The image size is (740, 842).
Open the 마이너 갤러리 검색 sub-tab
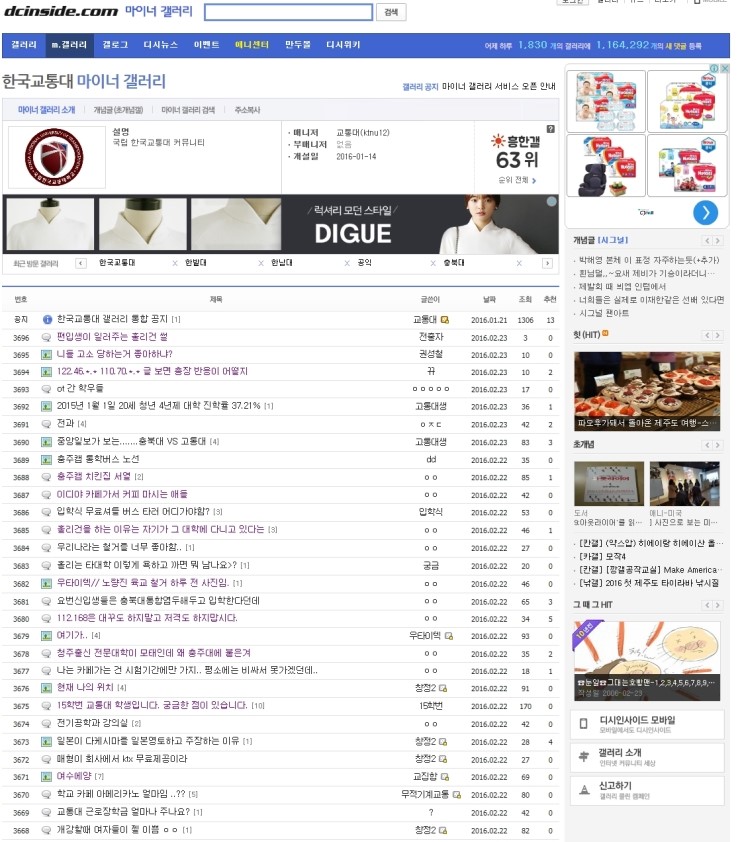[188, 110]
